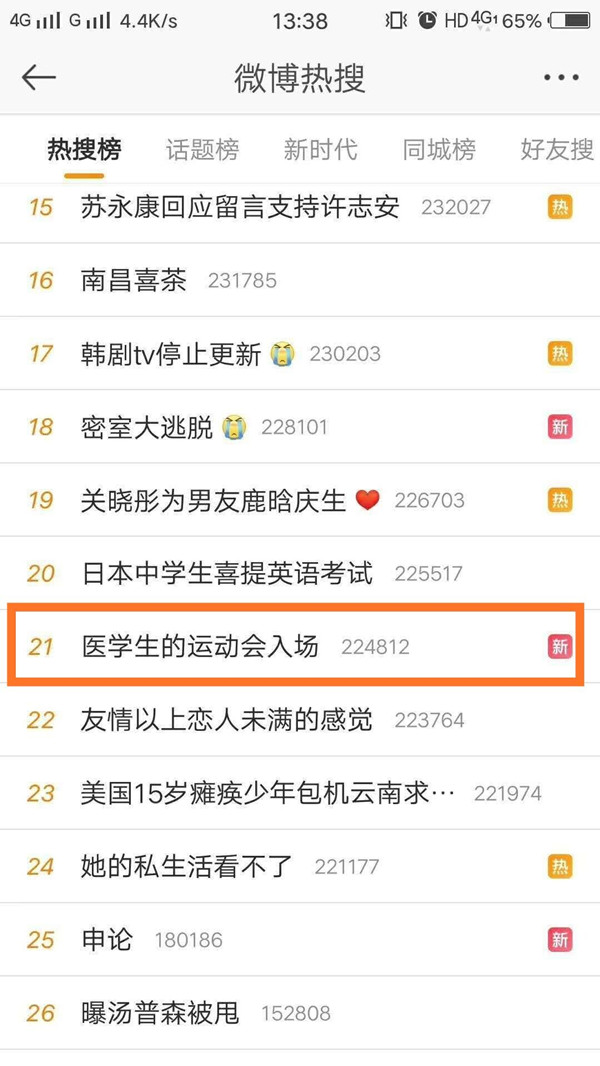The height and width of the screenshot is (1066, 600).
Task: Go back using the top-left arrow
Action: point(38,78)
